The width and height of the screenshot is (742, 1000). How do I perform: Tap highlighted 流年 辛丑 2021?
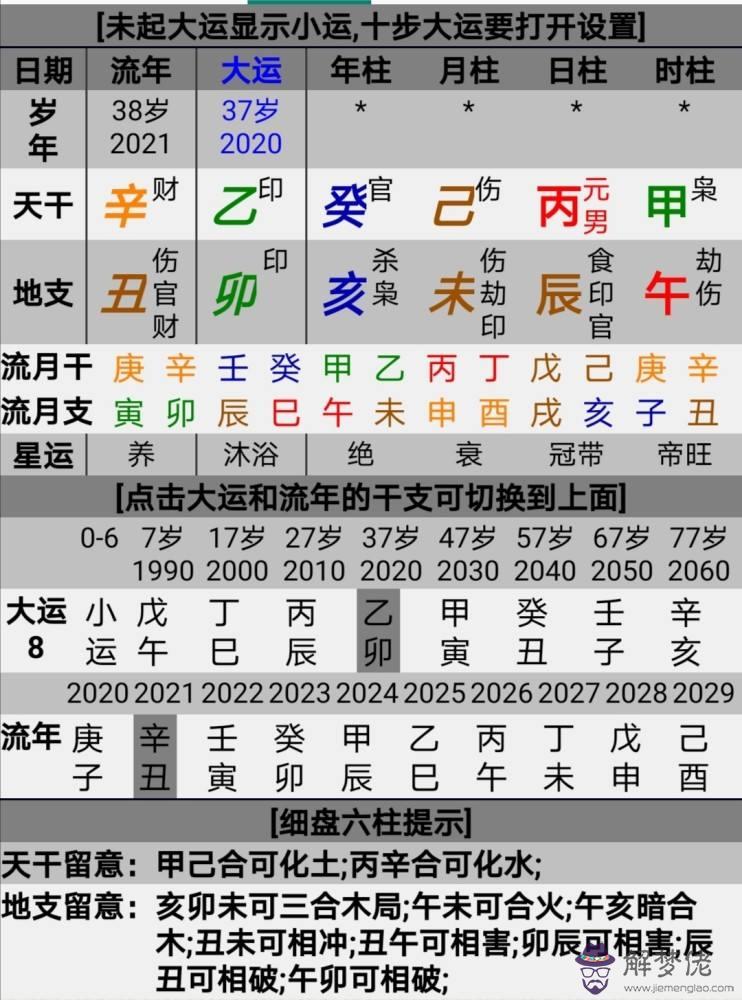point(154,757)
